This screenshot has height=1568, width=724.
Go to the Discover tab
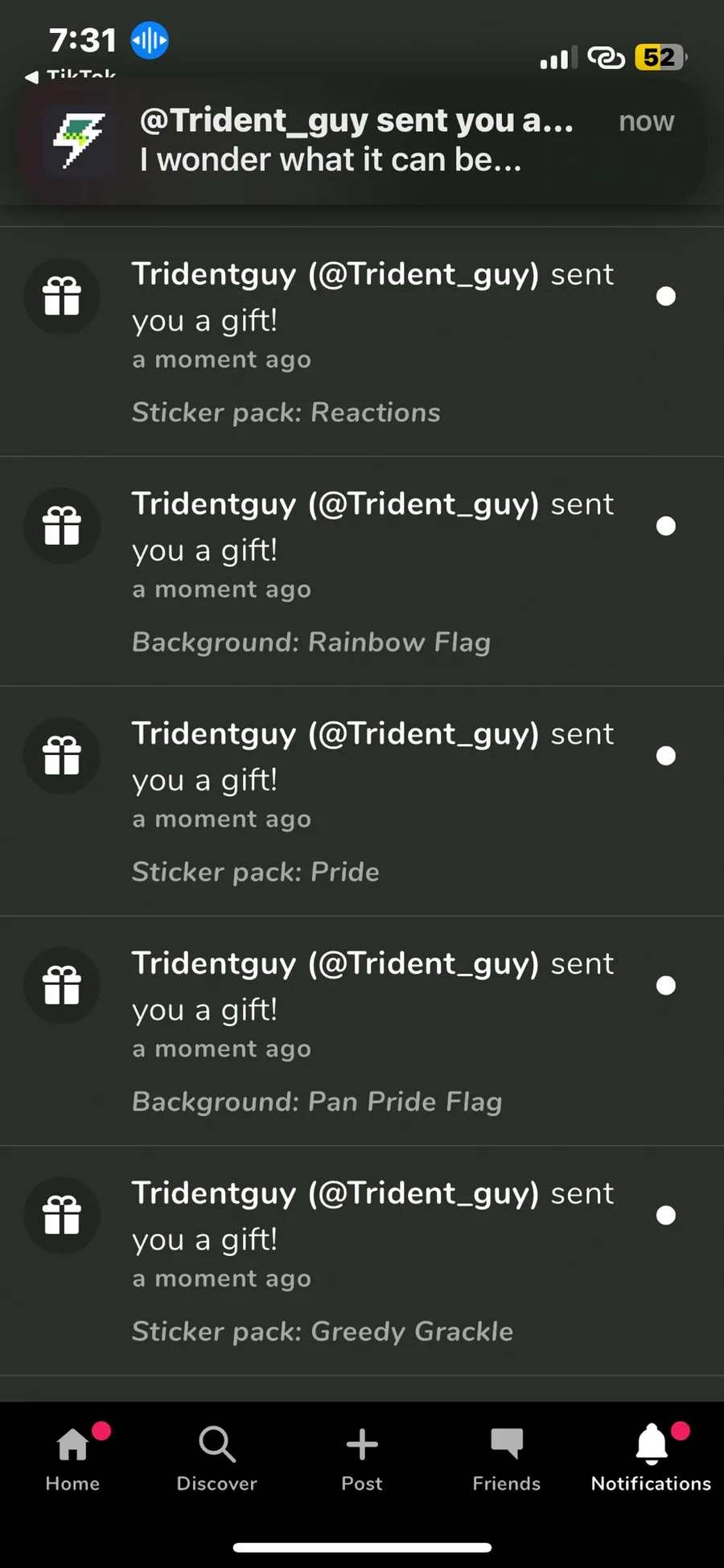tap(217, 1459)
